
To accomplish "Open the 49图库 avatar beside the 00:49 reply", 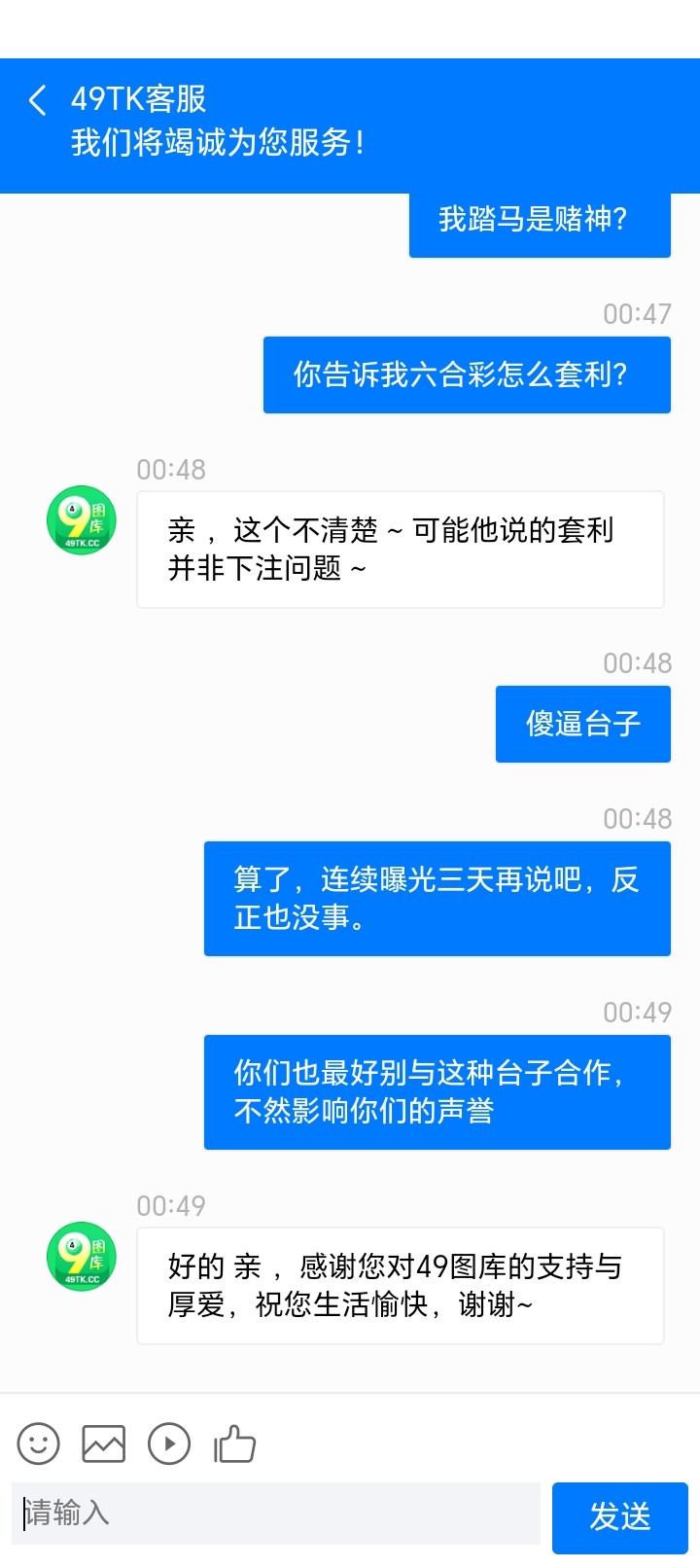I will pyautogui.click(x=80, y=1257).
